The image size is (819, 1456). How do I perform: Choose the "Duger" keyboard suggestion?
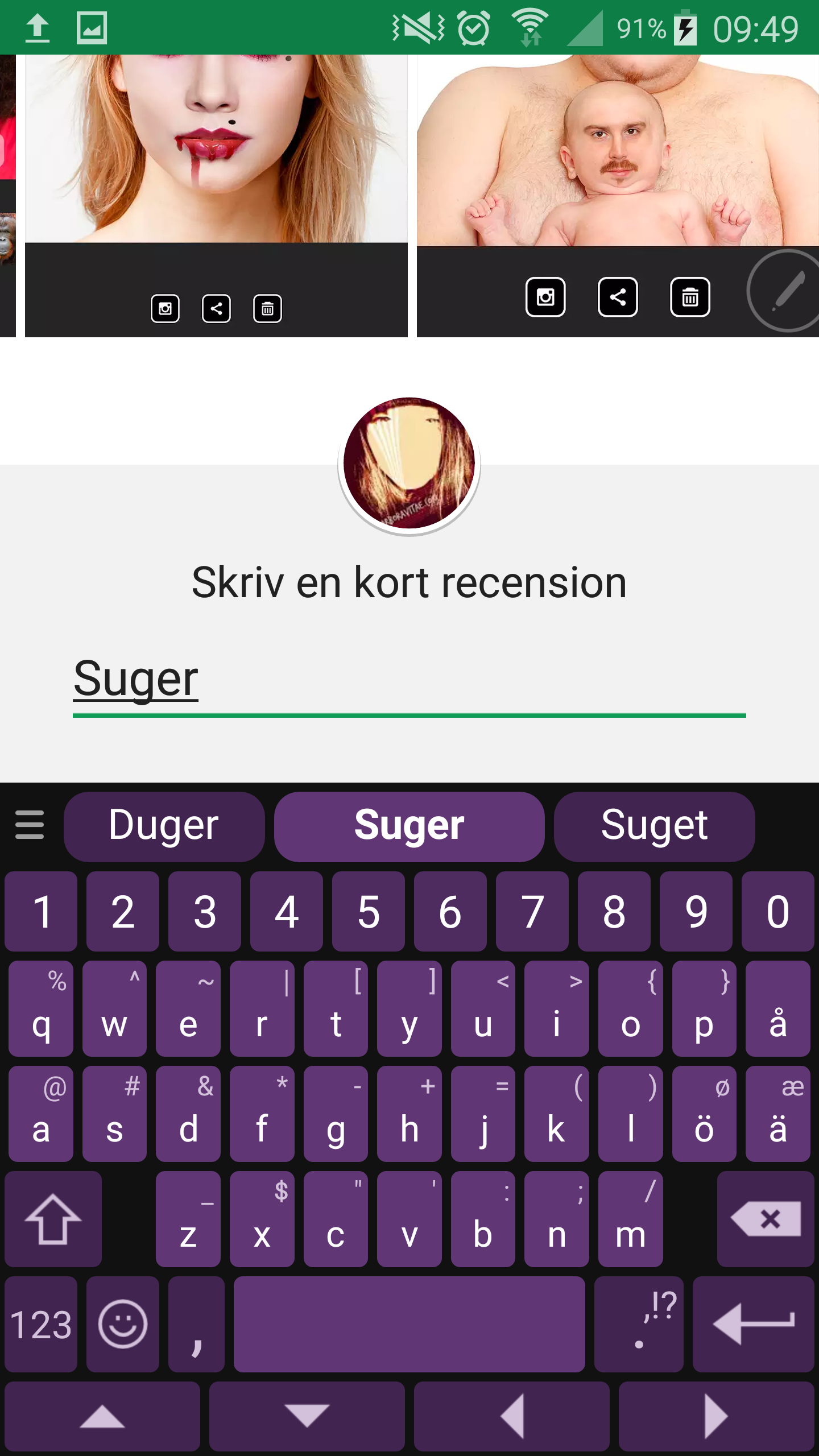[164, 826]
